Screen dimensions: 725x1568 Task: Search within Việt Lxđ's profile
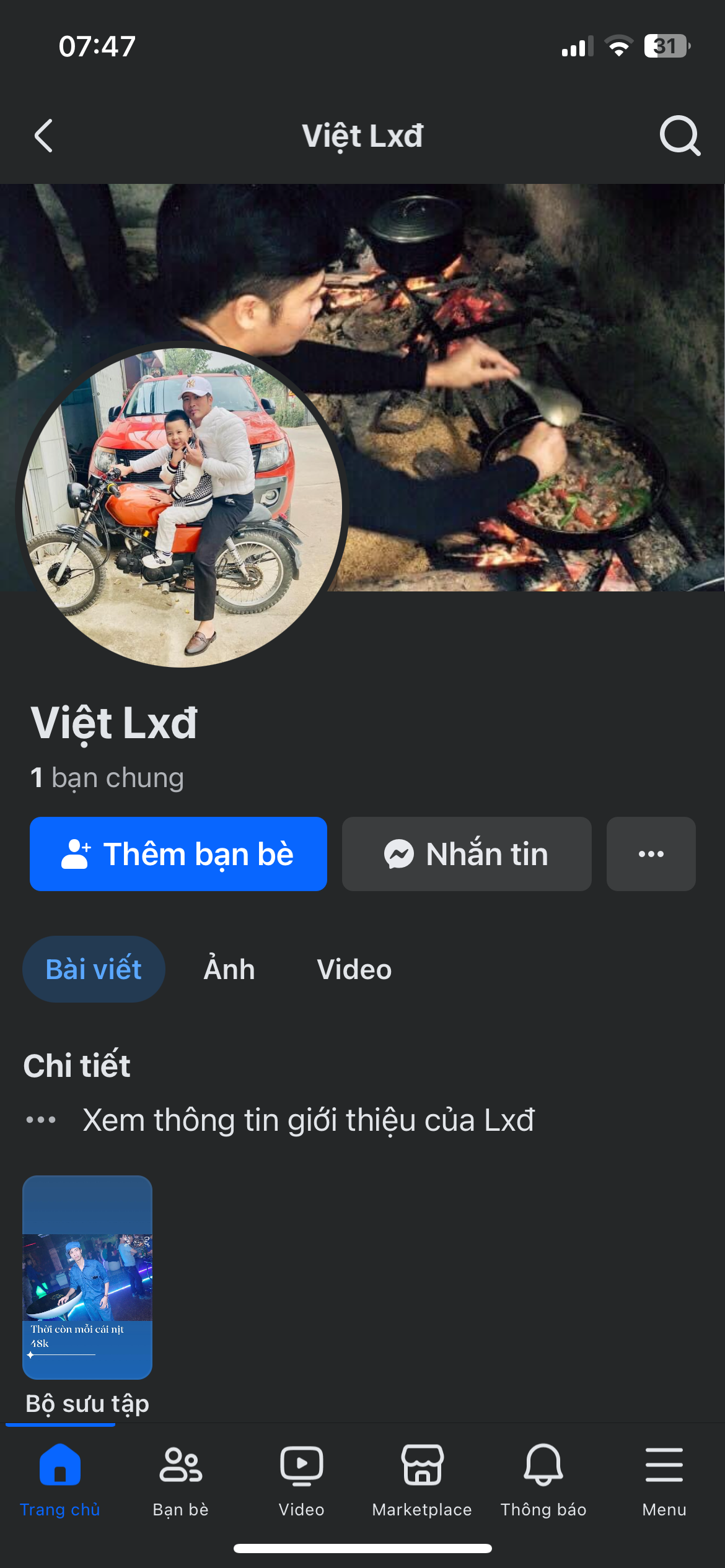click(x=679, y=136)
